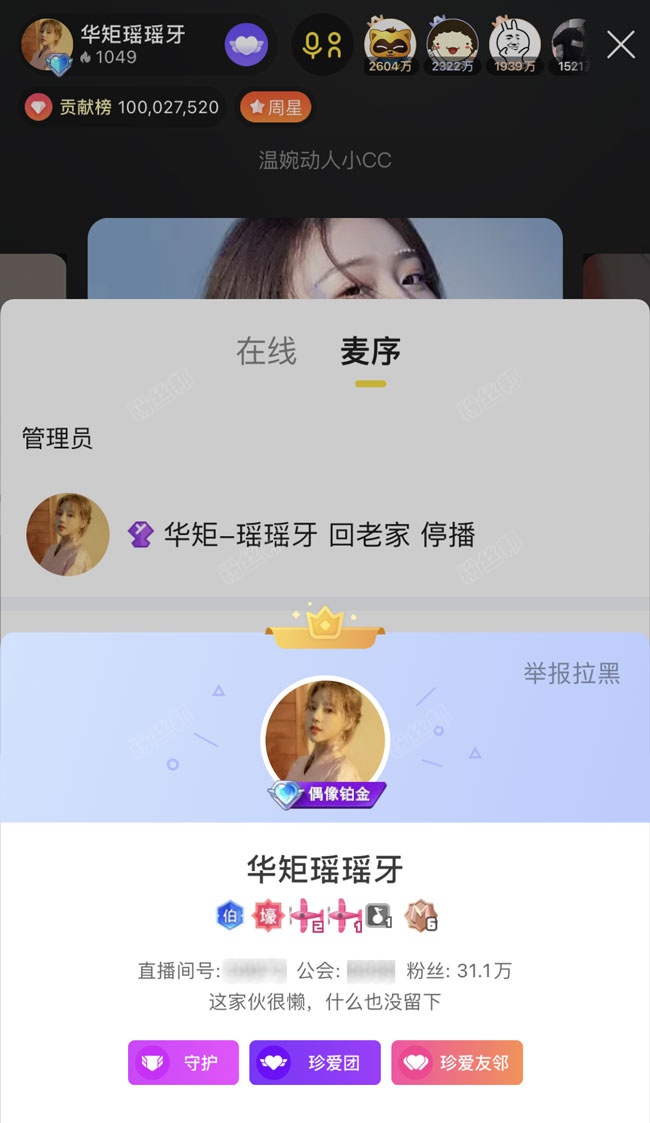View top viewer avatar with 2604万

390,44
